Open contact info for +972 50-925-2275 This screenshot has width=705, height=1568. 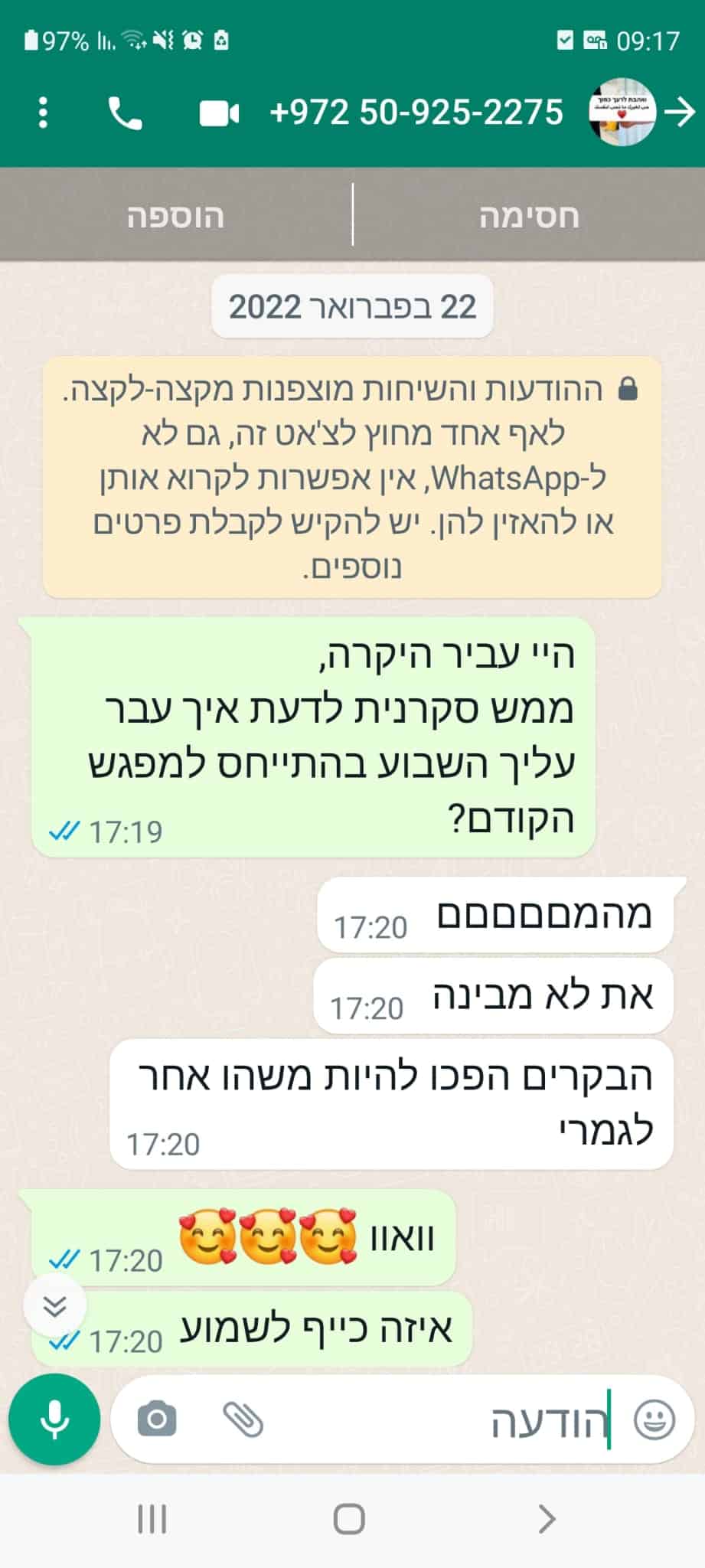(416, 113)
